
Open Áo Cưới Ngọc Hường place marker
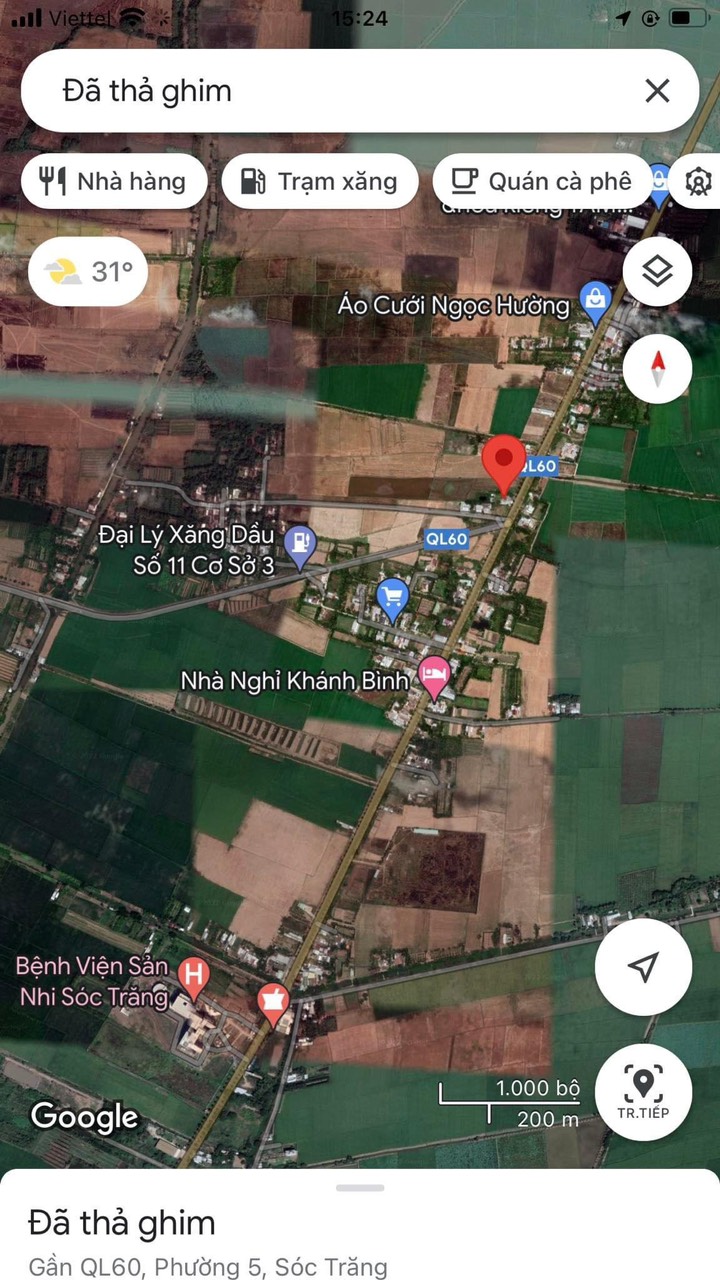coord(596,302)
